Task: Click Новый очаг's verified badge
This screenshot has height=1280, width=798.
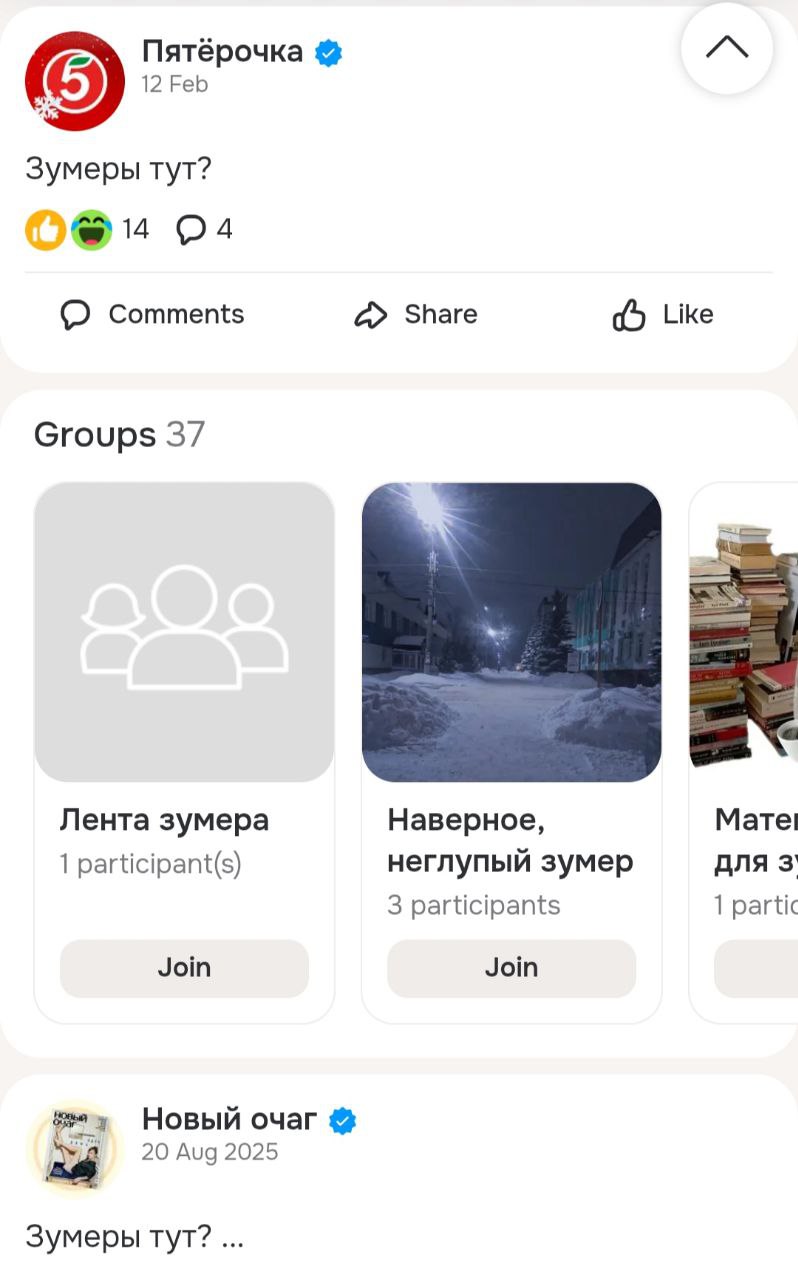Action: [x=343, y=1119]
